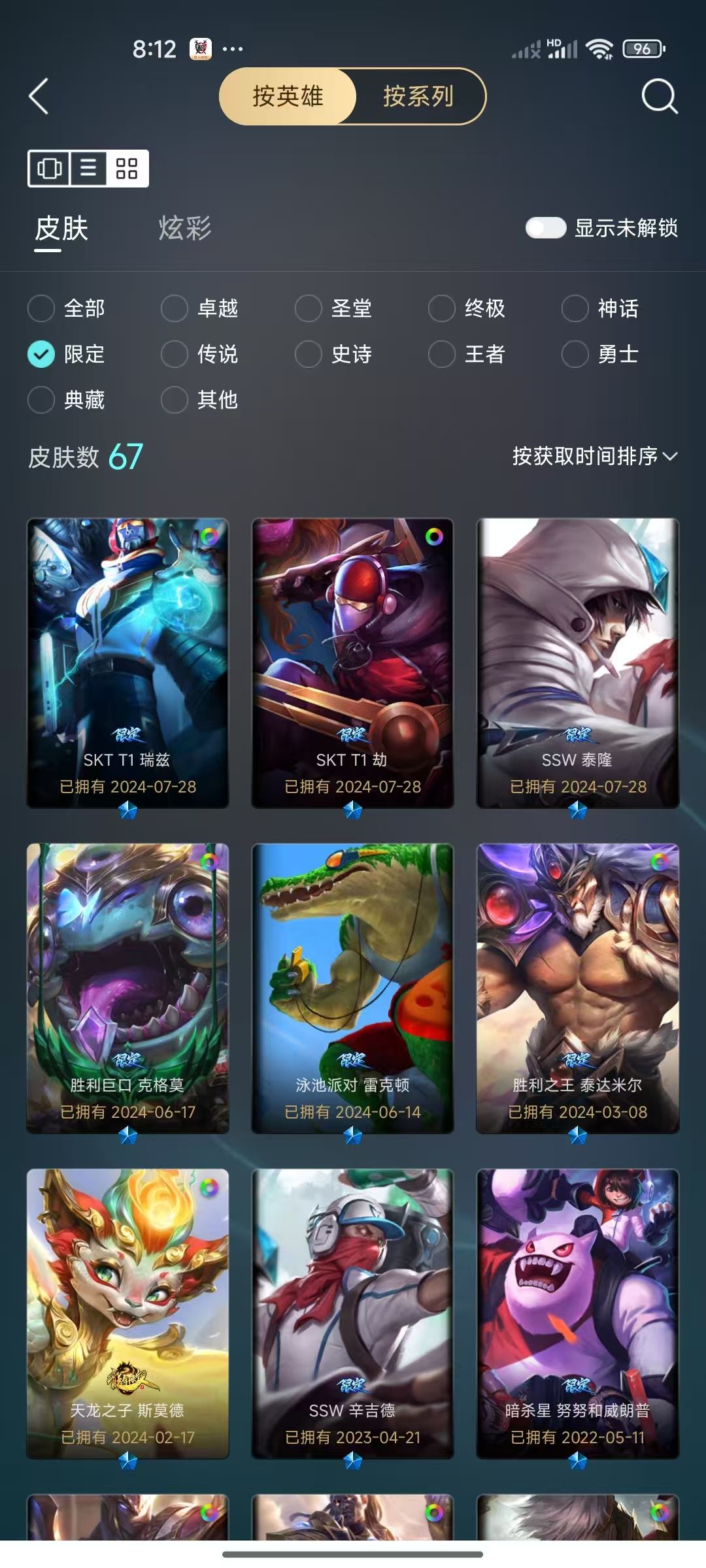The width and height of the screenshot is (706, 1568).
Task: Filter skins by 典藏
Action: click(x=67, y=400)
